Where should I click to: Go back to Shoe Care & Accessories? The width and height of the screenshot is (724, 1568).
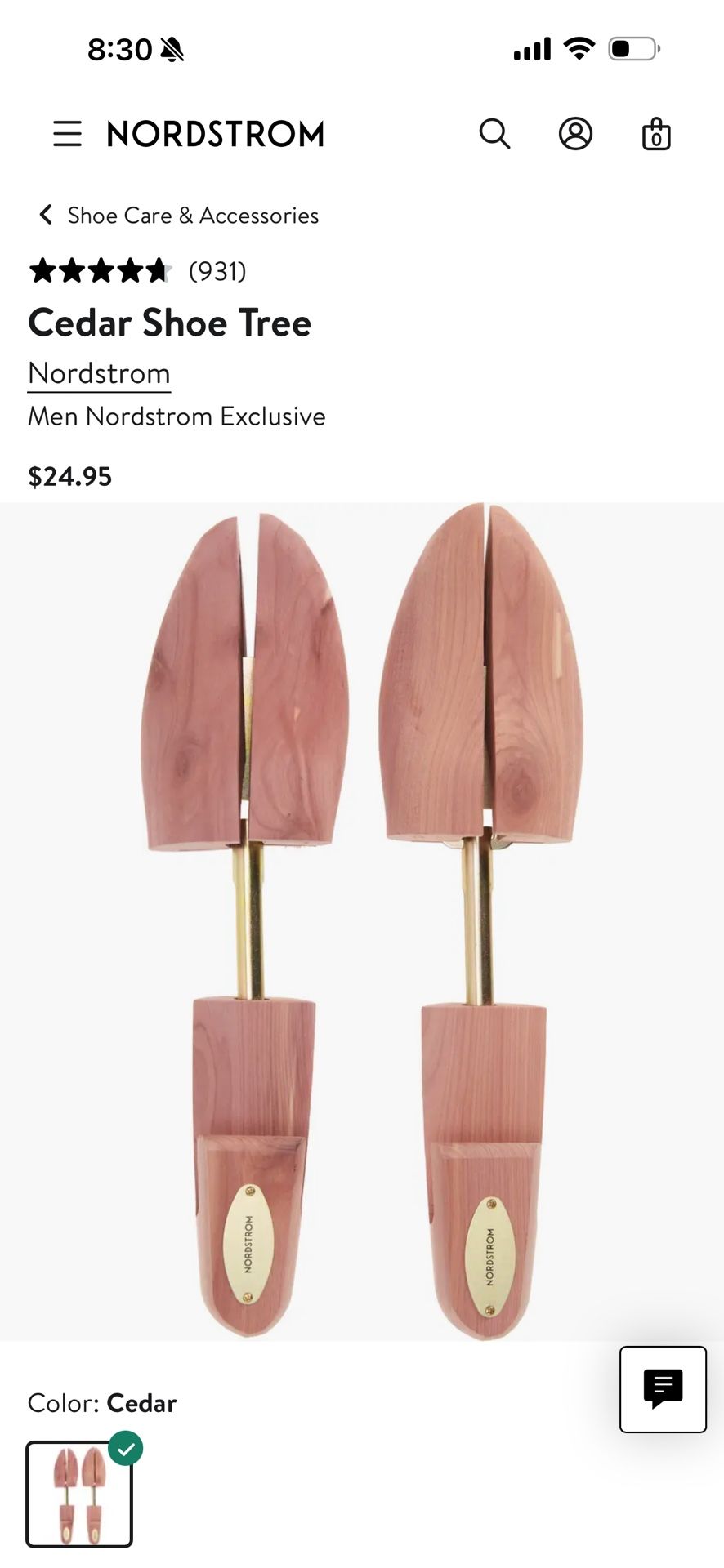178,216
